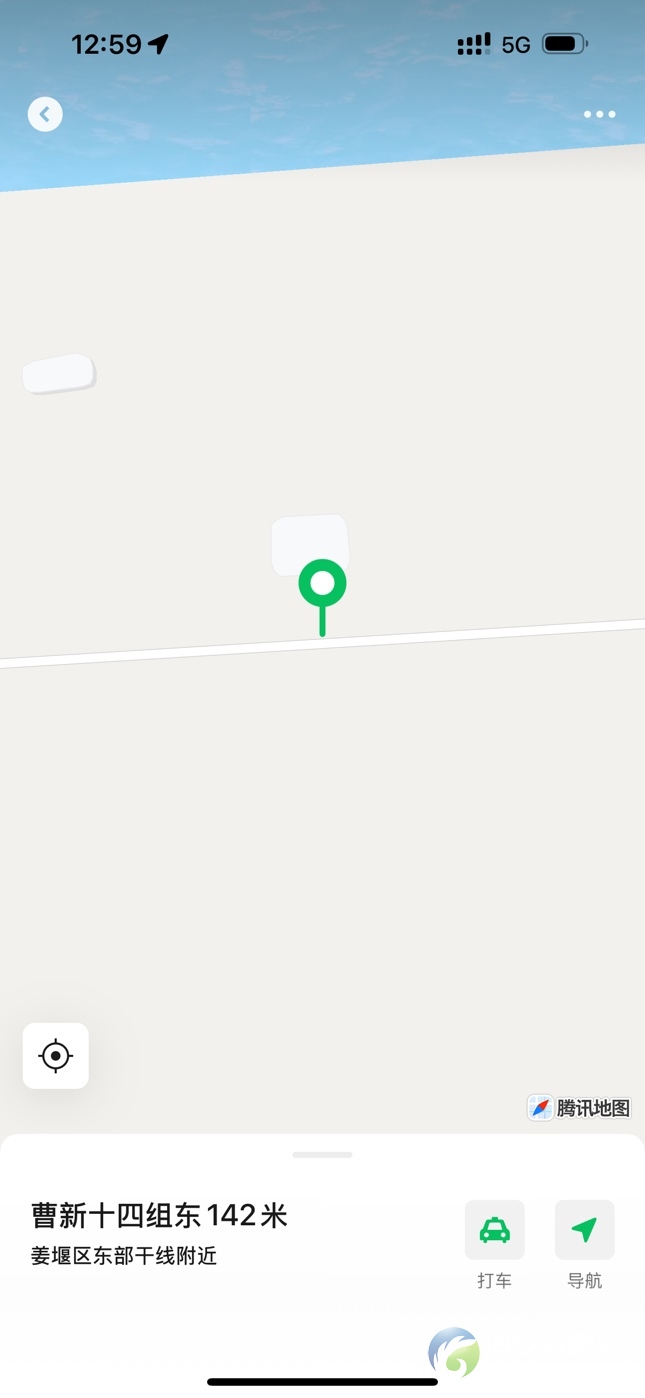Open the three-dot overflow menu
The width and height of the screenshot is (645, 1398).
(x=599, y=114)
